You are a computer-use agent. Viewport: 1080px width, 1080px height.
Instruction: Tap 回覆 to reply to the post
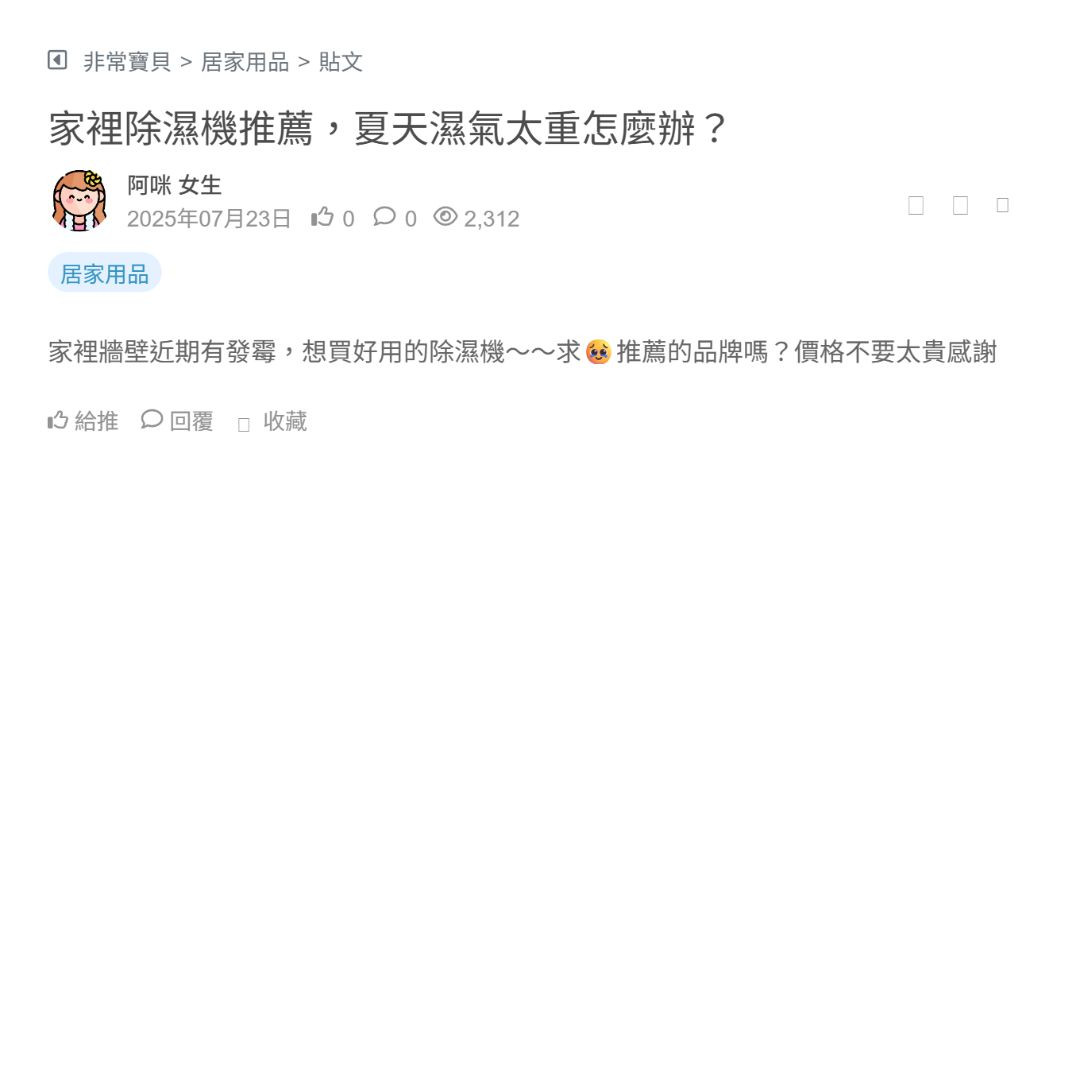click(x=178, y=421)
